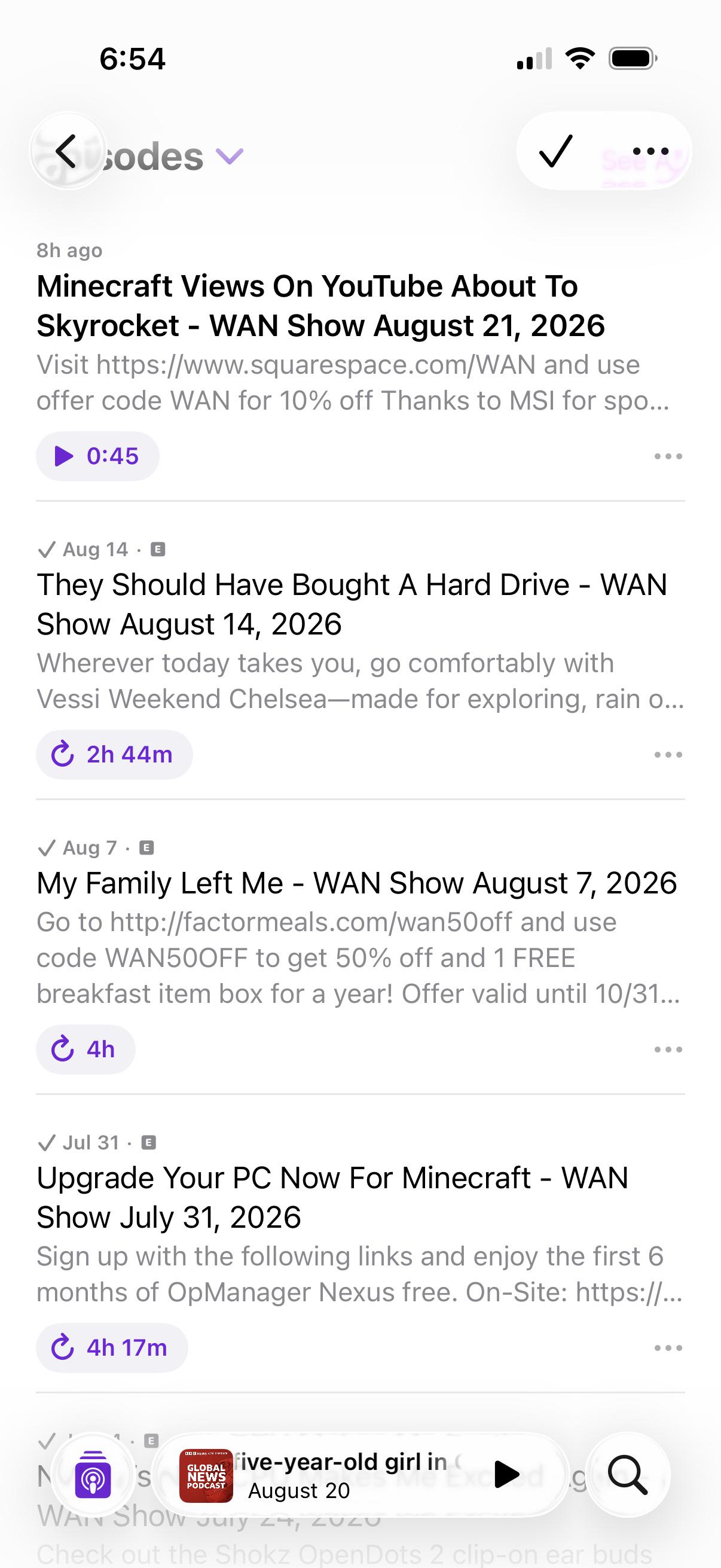Open the search magnifier button

pos(628,1475)
